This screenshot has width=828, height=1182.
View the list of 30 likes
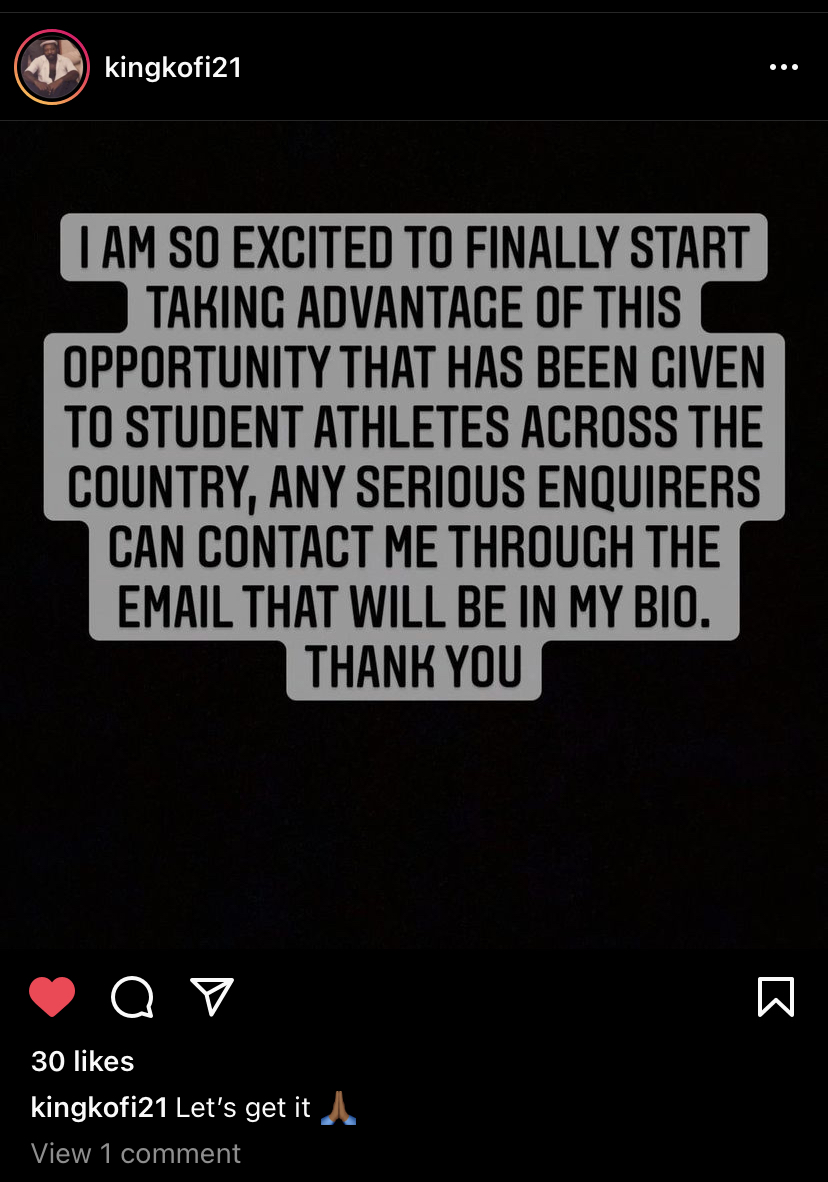[x=82, y=1061]
